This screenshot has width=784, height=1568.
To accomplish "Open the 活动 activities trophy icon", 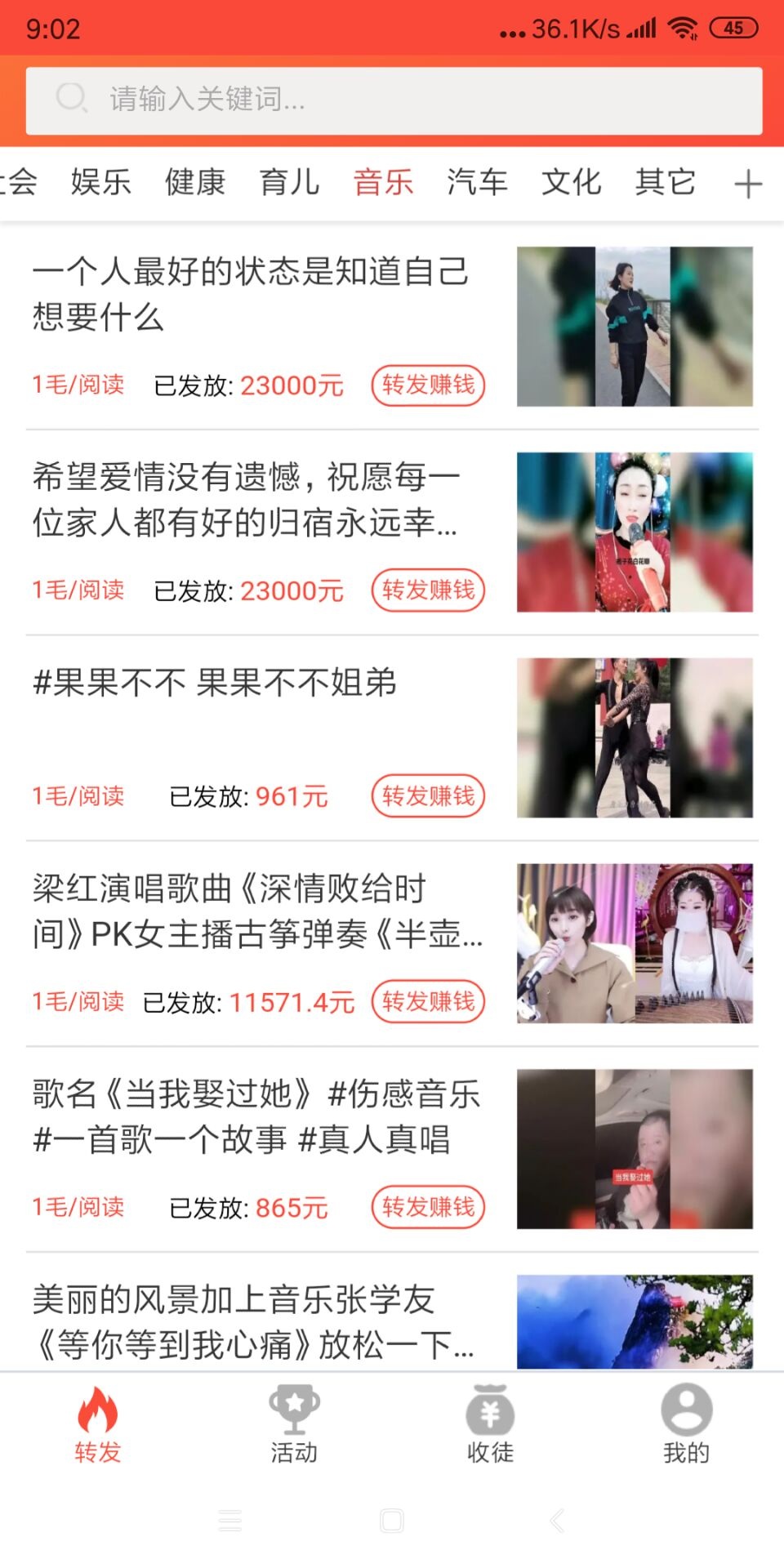I will [x=295, y=1417].
